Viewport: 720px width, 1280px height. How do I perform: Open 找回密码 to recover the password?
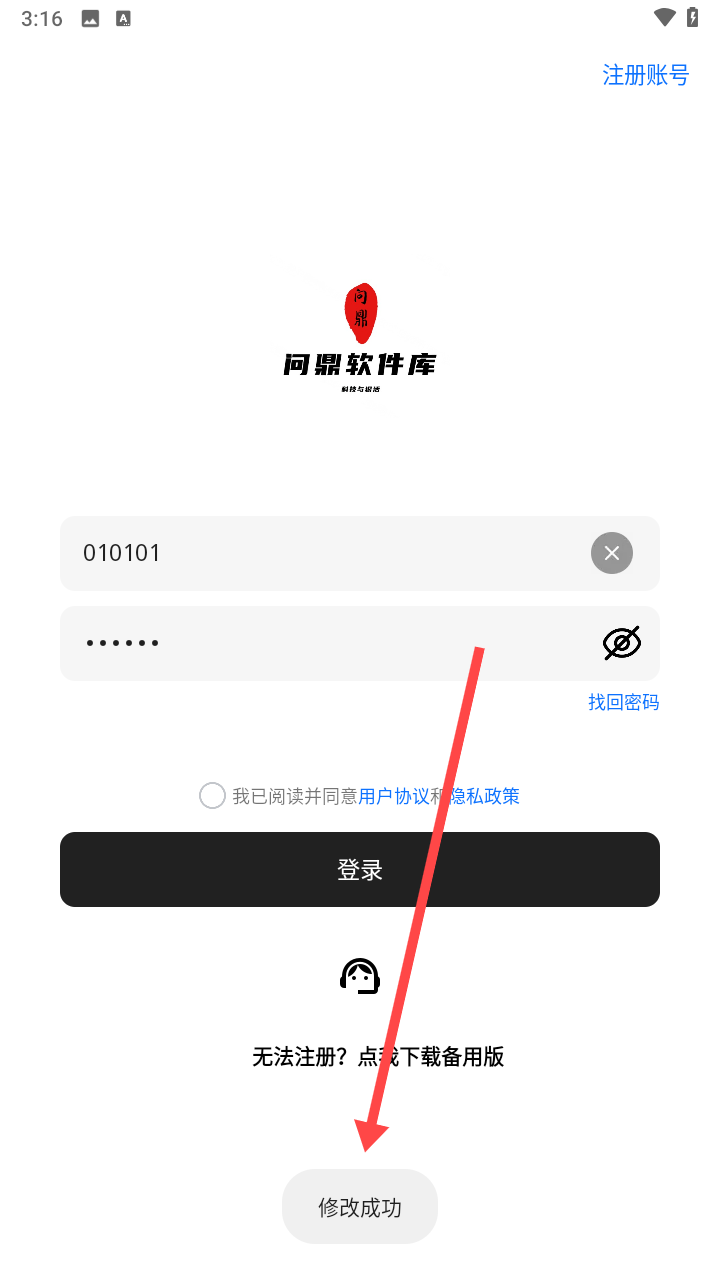point(623,702)
